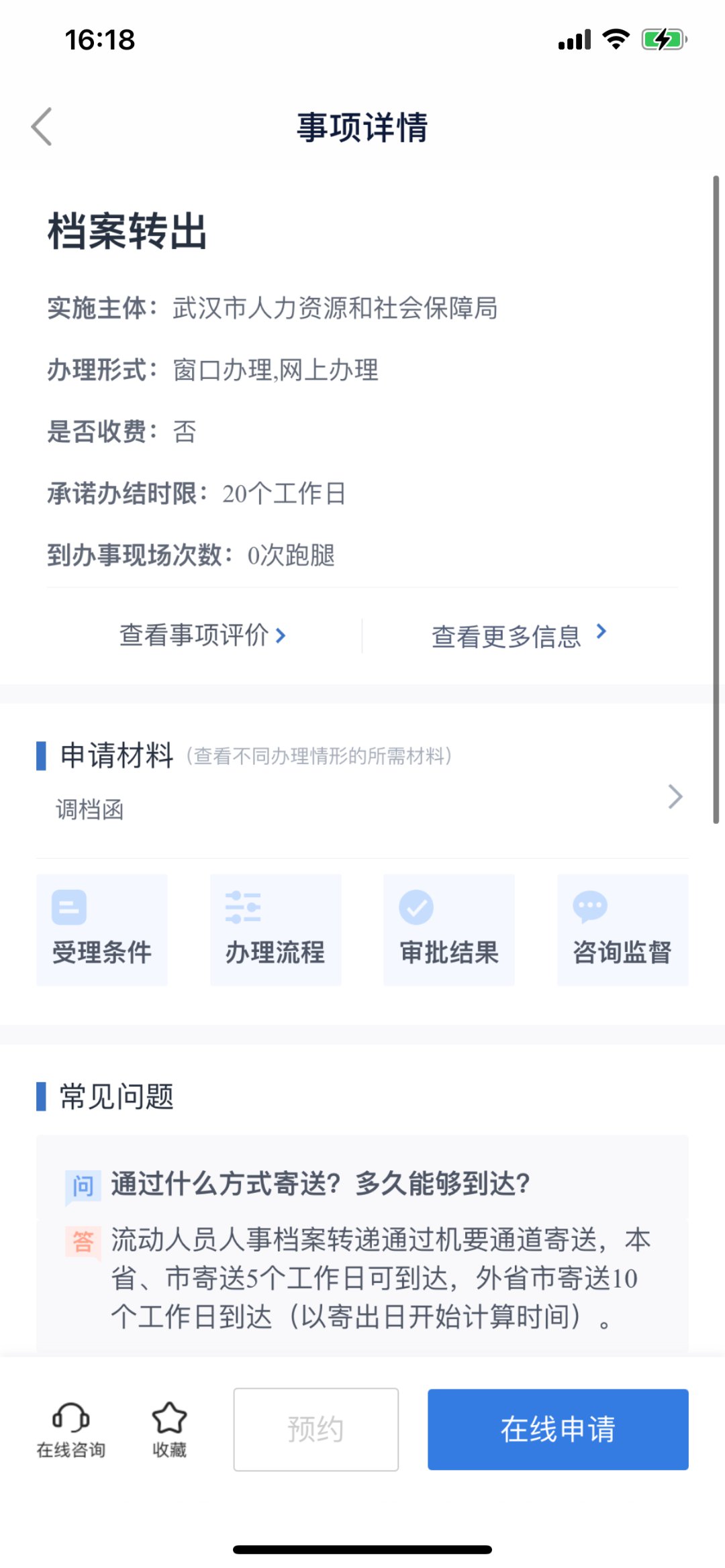Viewport: 725px width, 1568px height.
Task: Check the 审批结果 tile
Action: coord(449,929)
